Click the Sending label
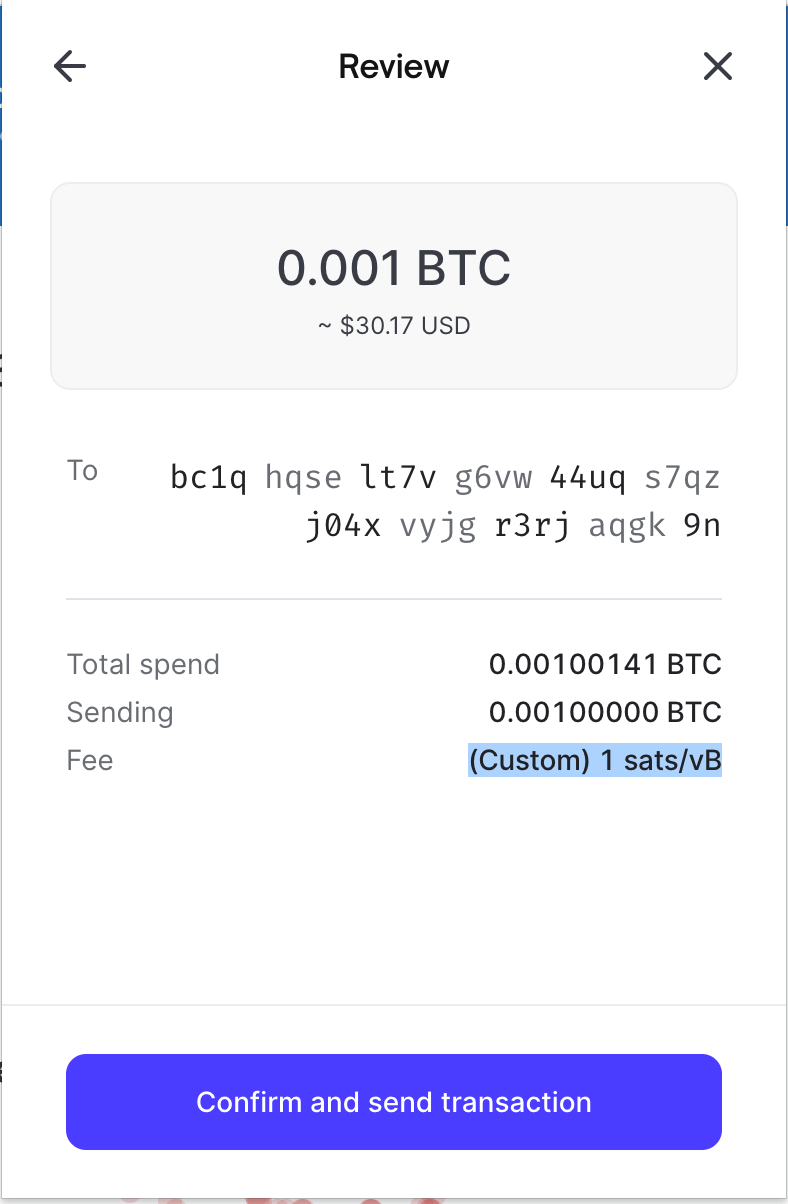Image resolution: width=788 pixels, height=1204 pixels. [120, 712]
